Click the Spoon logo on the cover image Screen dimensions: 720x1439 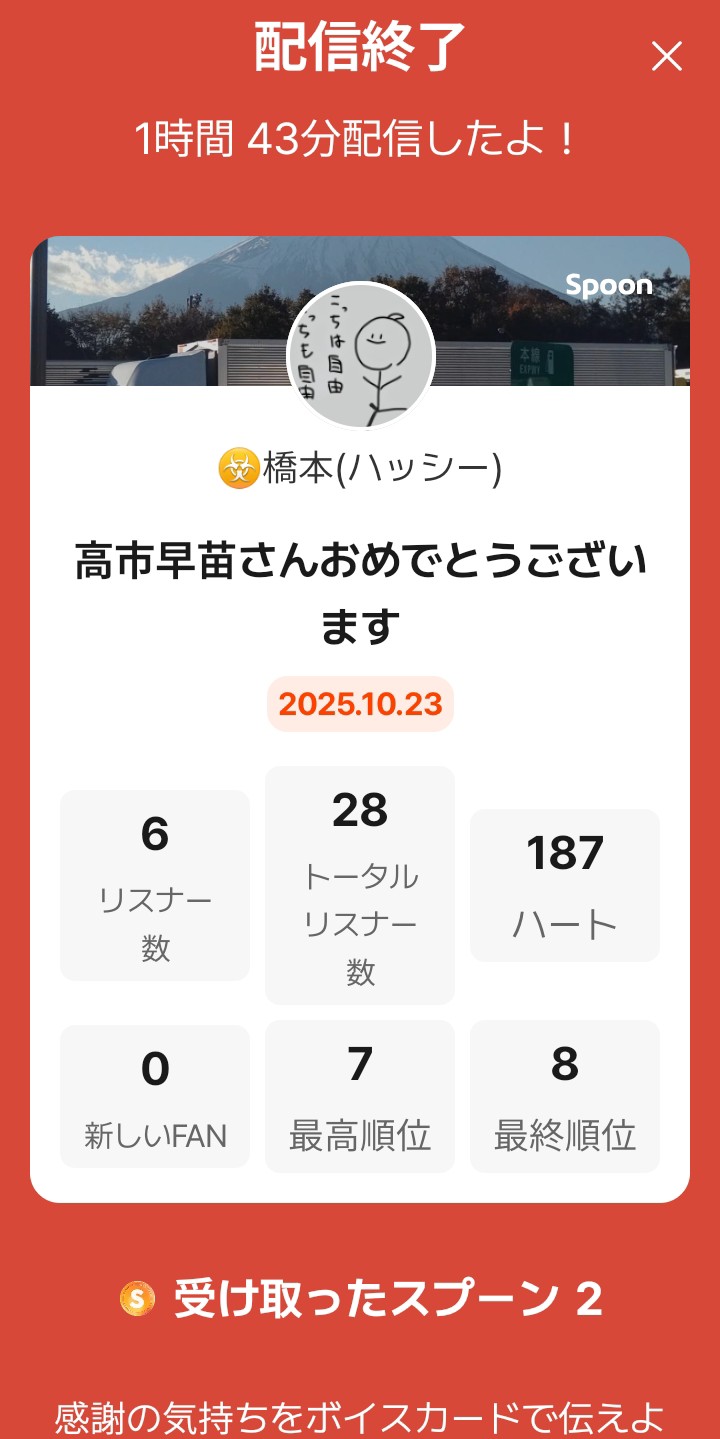pyautogui.click(x=608, y=285)
